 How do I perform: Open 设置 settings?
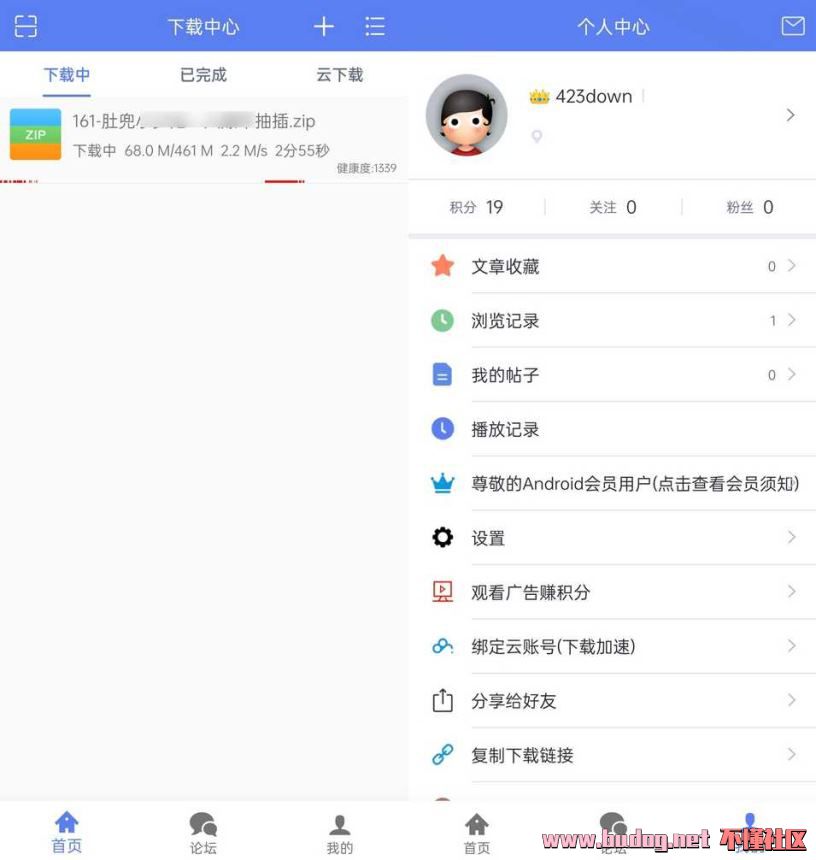[x=612, y=538]
